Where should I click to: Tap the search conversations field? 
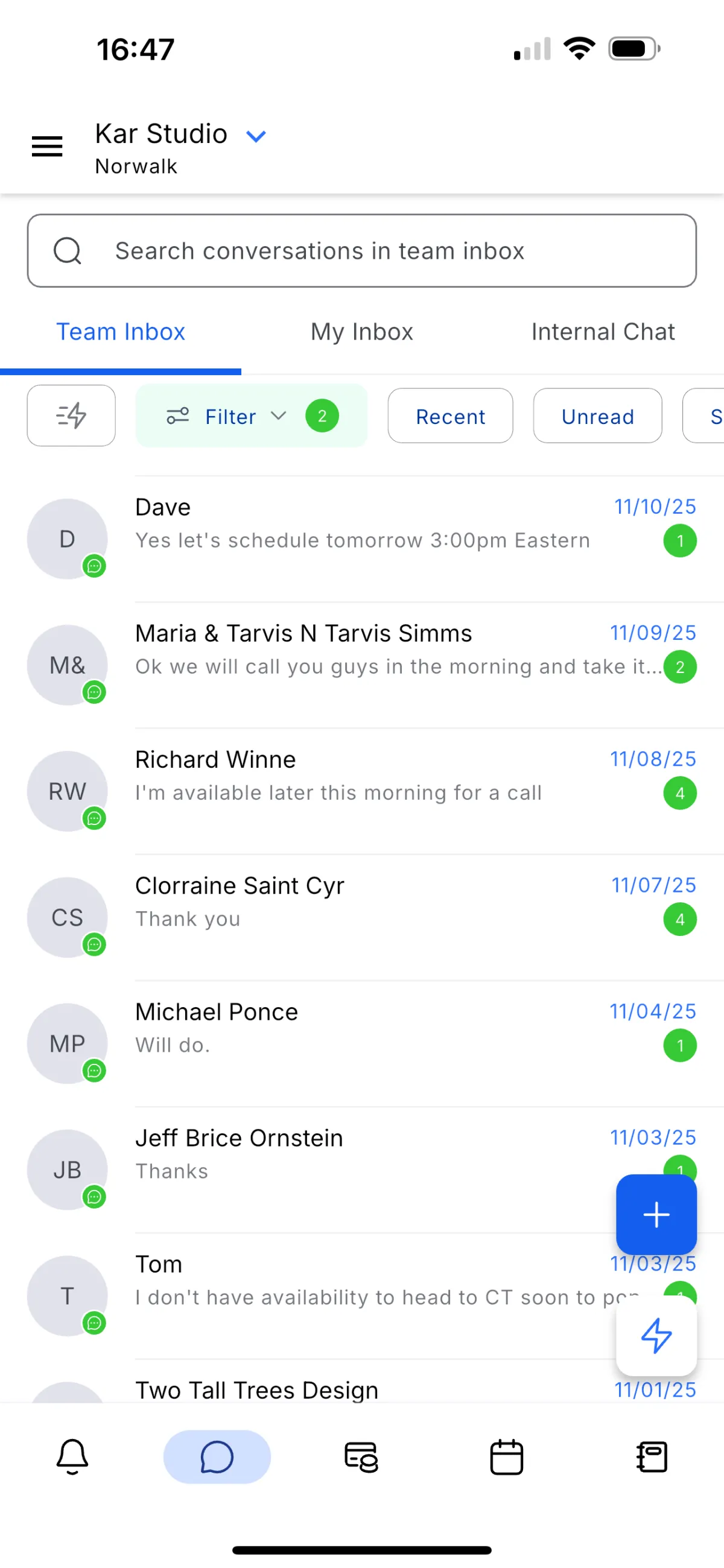(361, 251)
